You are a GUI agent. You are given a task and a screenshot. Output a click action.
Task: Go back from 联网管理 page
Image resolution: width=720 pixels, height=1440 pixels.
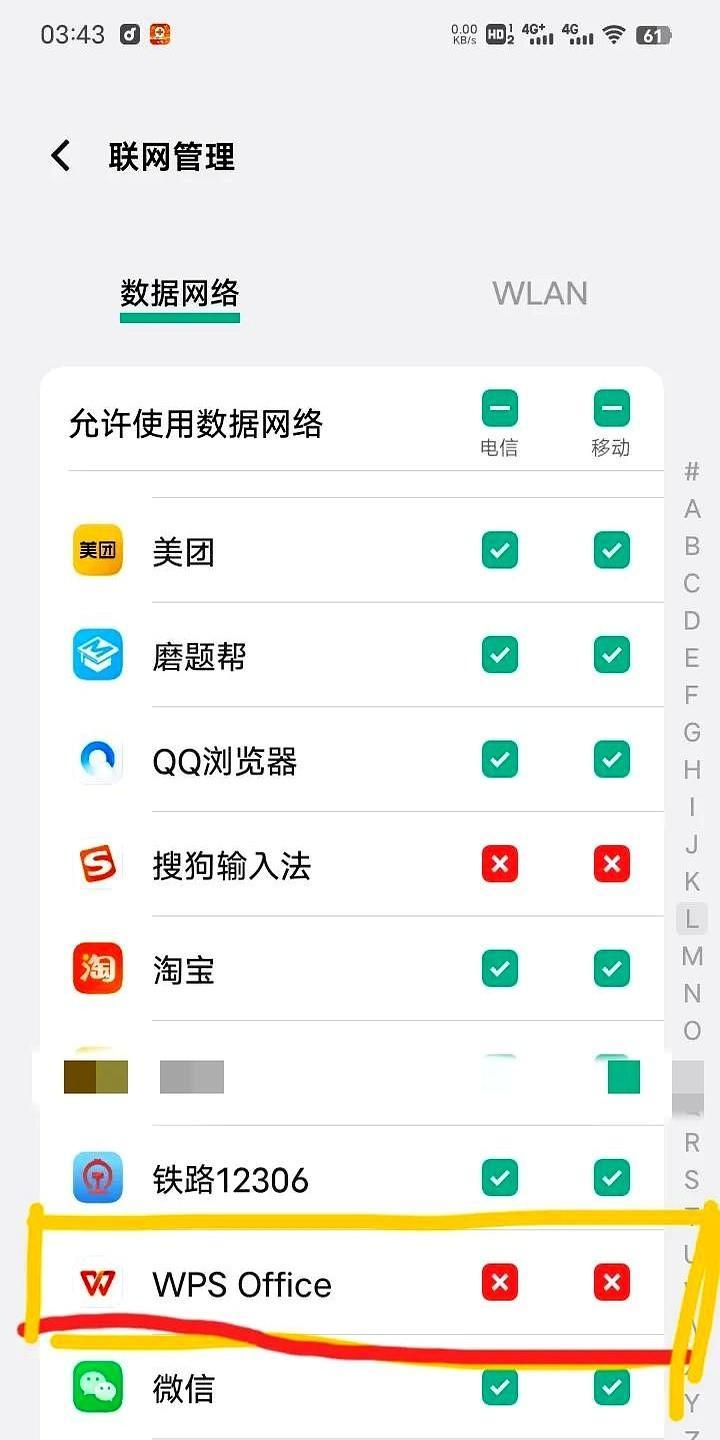point(61,156)
